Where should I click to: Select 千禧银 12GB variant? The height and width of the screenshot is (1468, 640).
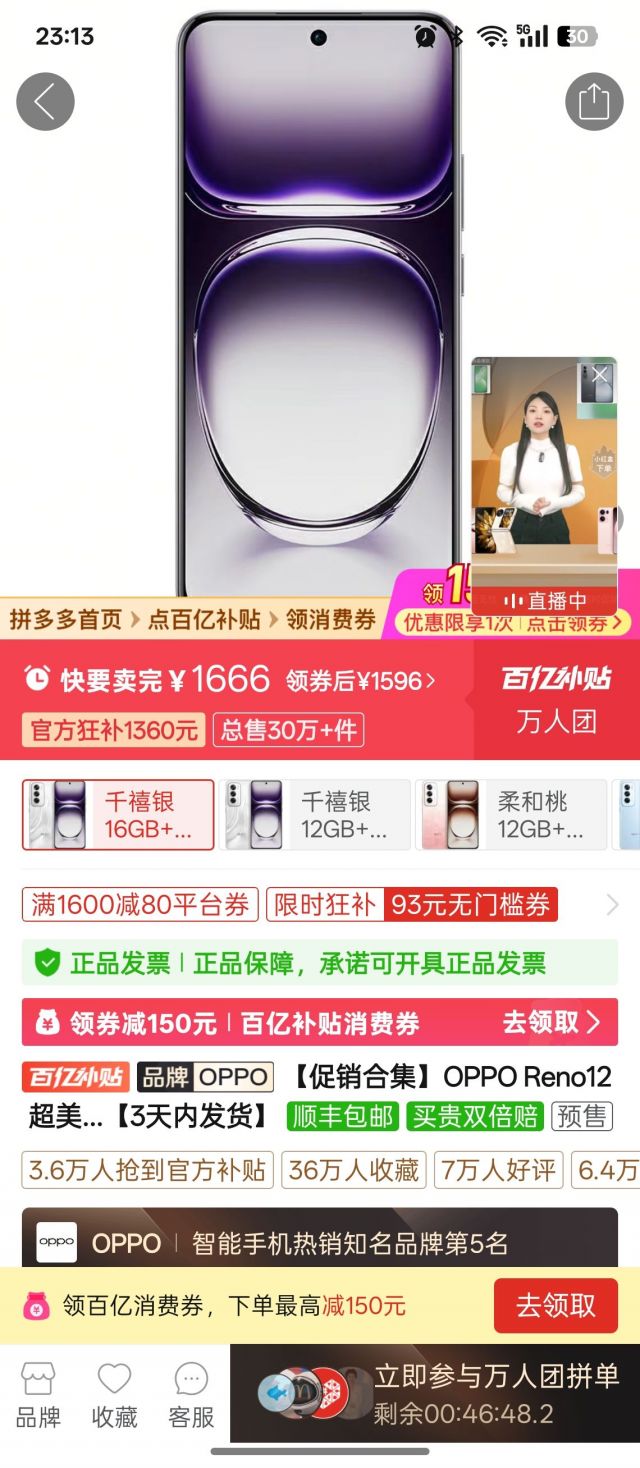pyautogui.click(x=315, y=815)
